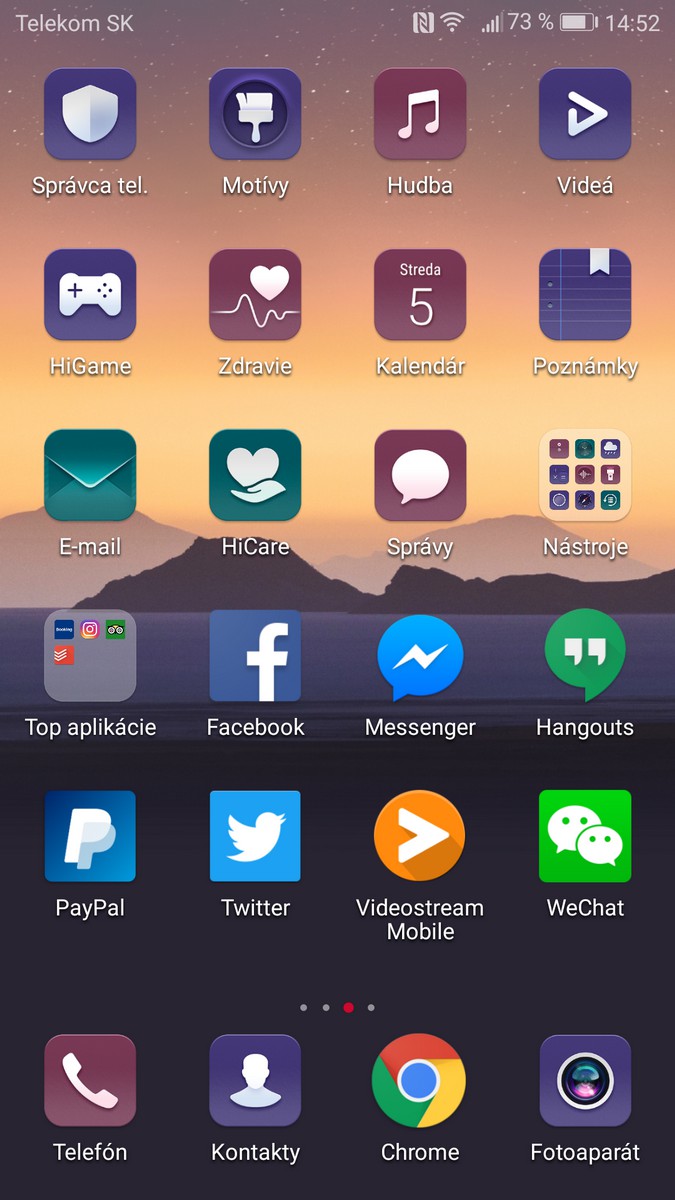The width and height of the screenshot is (675, 1200).
Task: Open Chrome from the dock
Action: 420,1081
